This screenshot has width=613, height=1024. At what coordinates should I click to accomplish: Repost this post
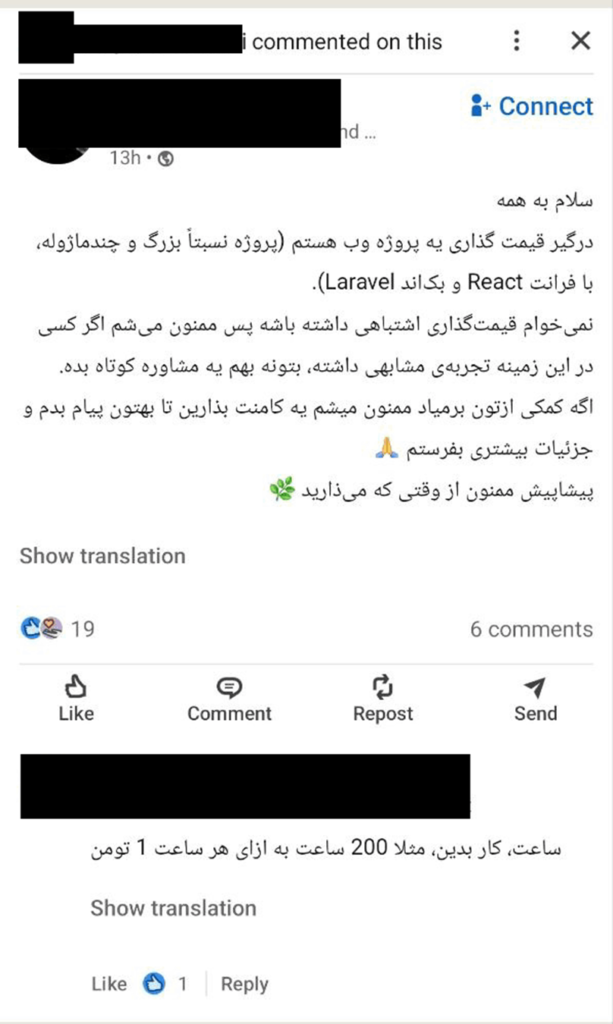[382, 698]
